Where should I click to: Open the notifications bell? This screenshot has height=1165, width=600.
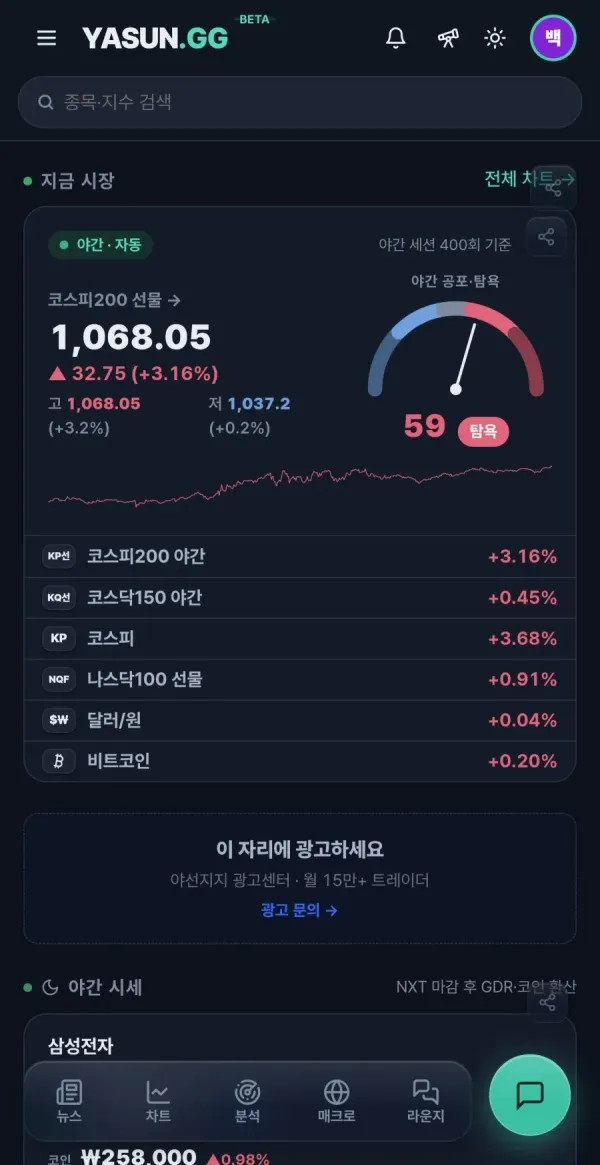click(x=396, y=38)
